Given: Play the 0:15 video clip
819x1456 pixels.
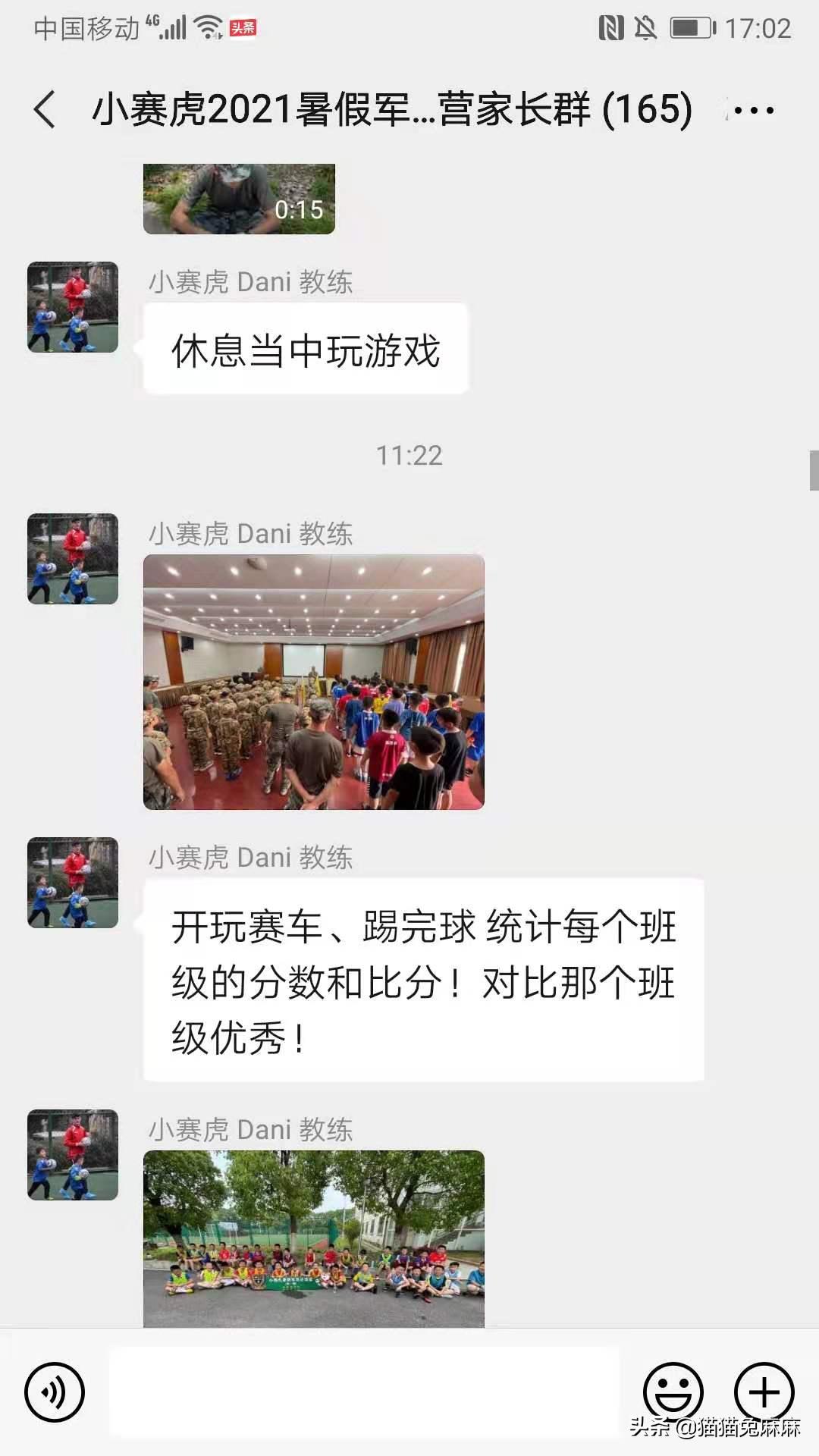Looking at the screenshot, I should click(239, 199).
